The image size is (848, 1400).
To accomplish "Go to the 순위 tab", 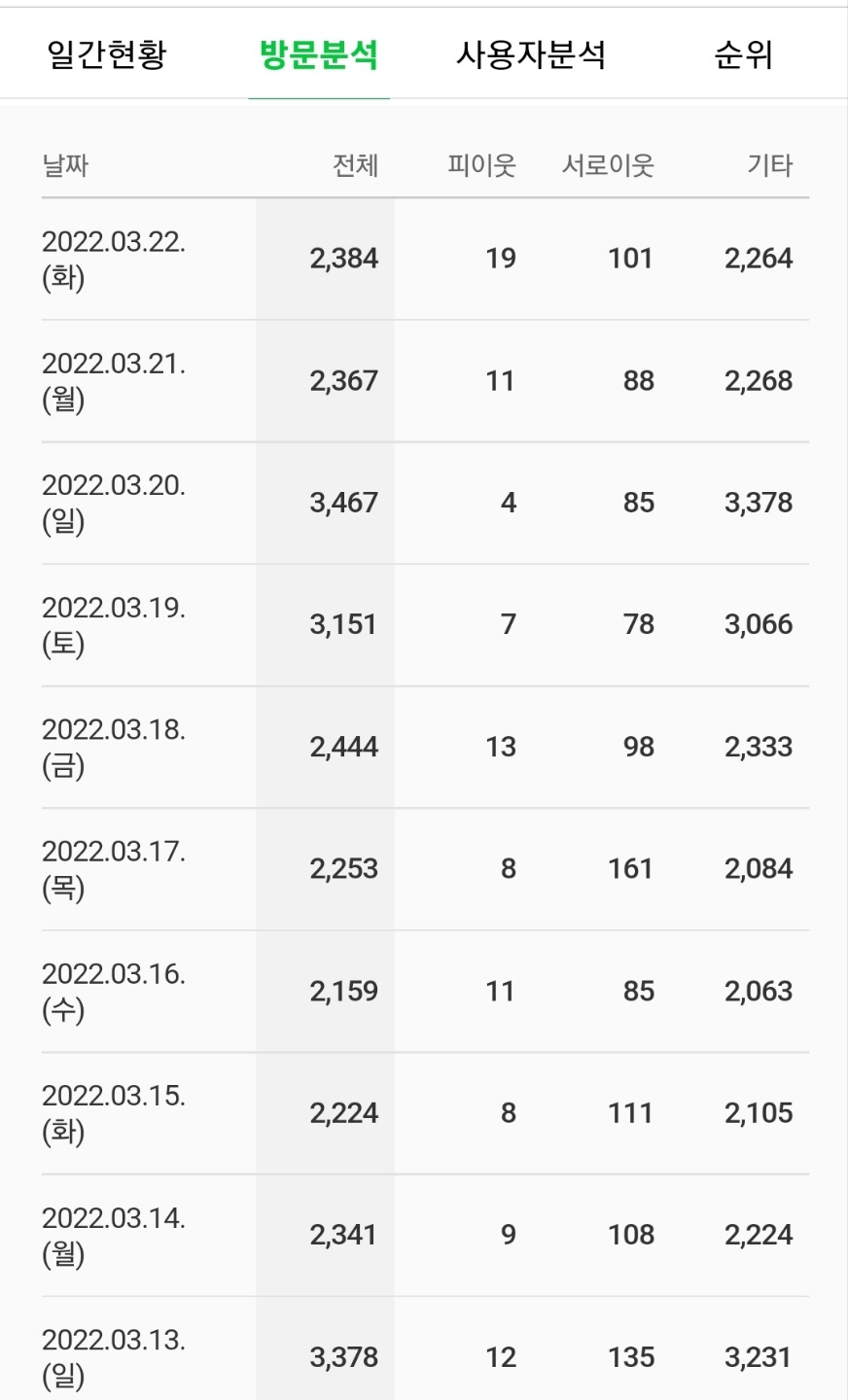I will click(x=744, y=54).
